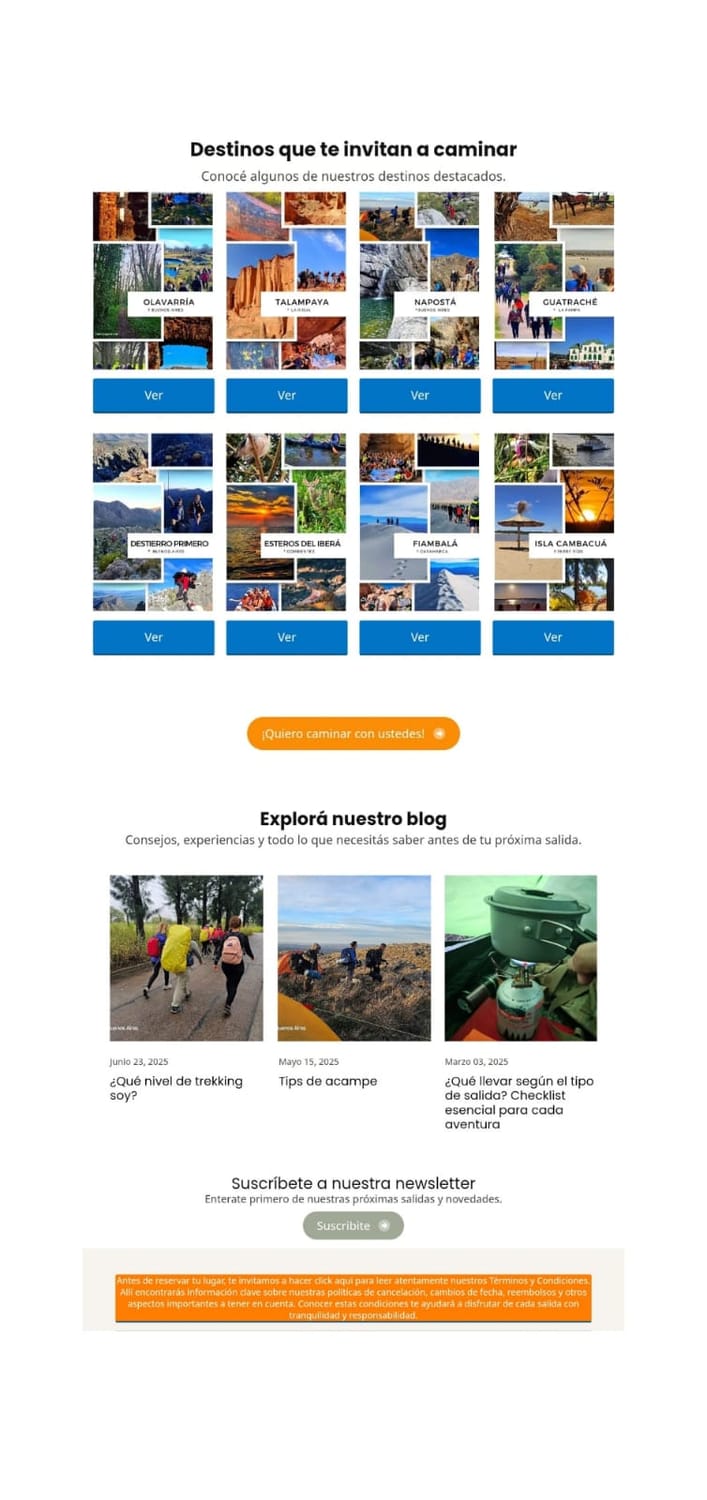
Task: Tap Ver beneath the Fiambalá tile
Action: tap(419, 637)
